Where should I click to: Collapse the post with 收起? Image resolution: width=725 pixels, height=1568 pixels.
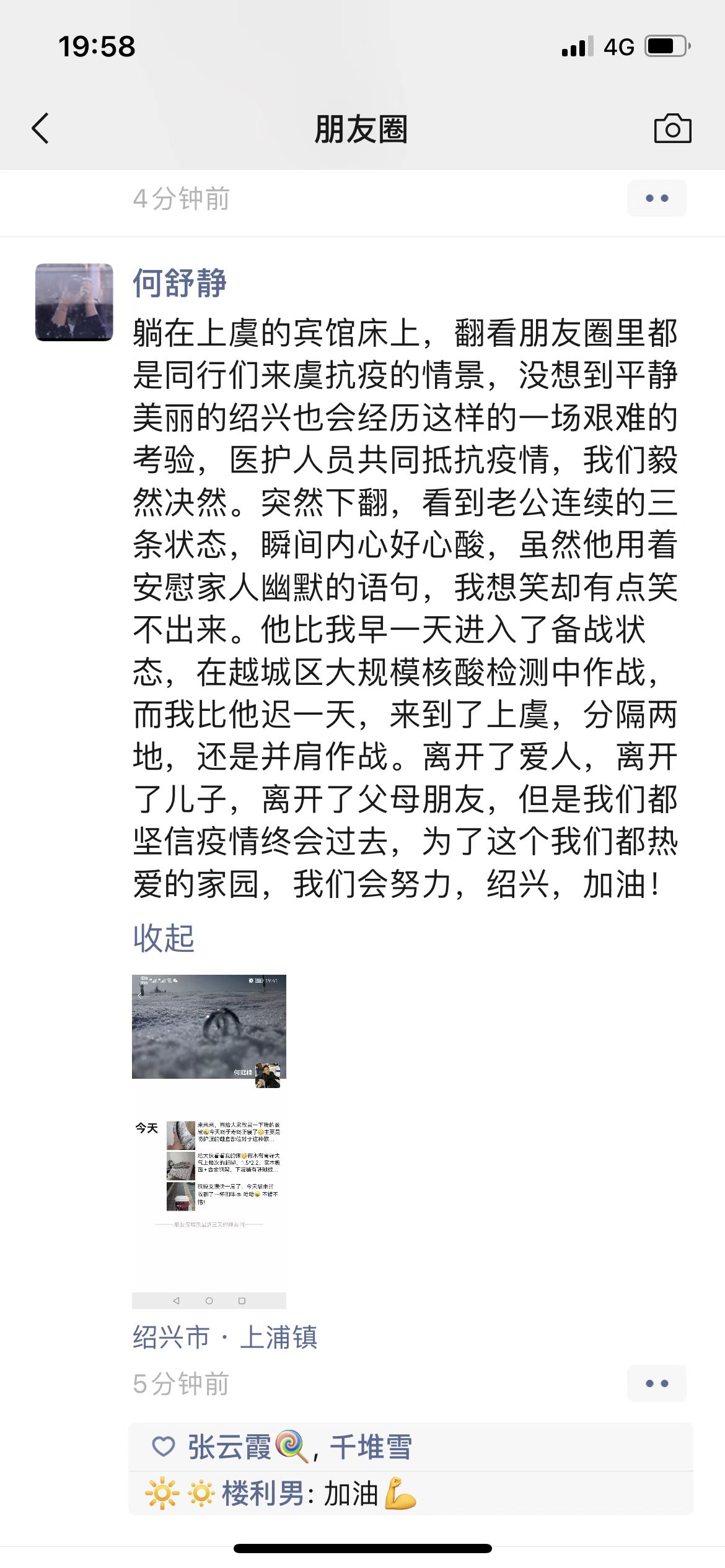(x=164, y=938)
